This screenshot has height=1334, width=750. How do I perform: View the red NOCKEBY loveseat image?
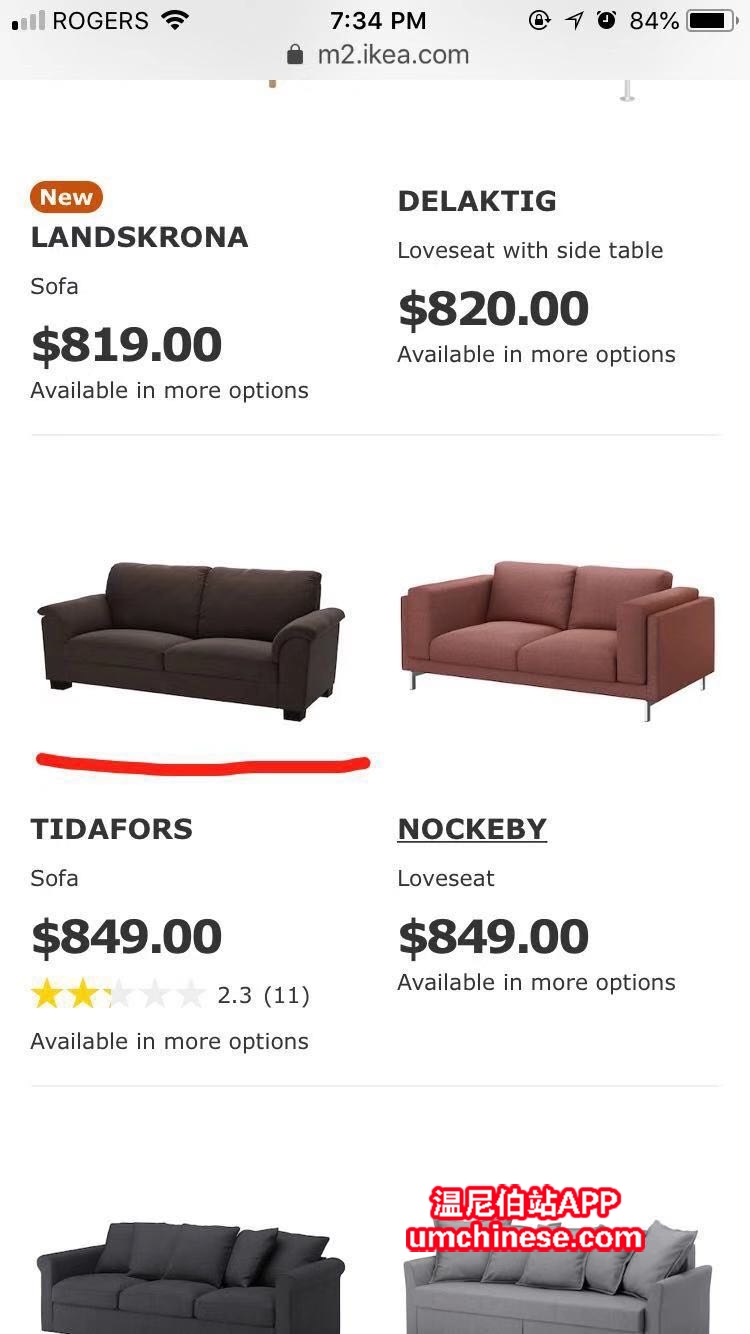557,638
